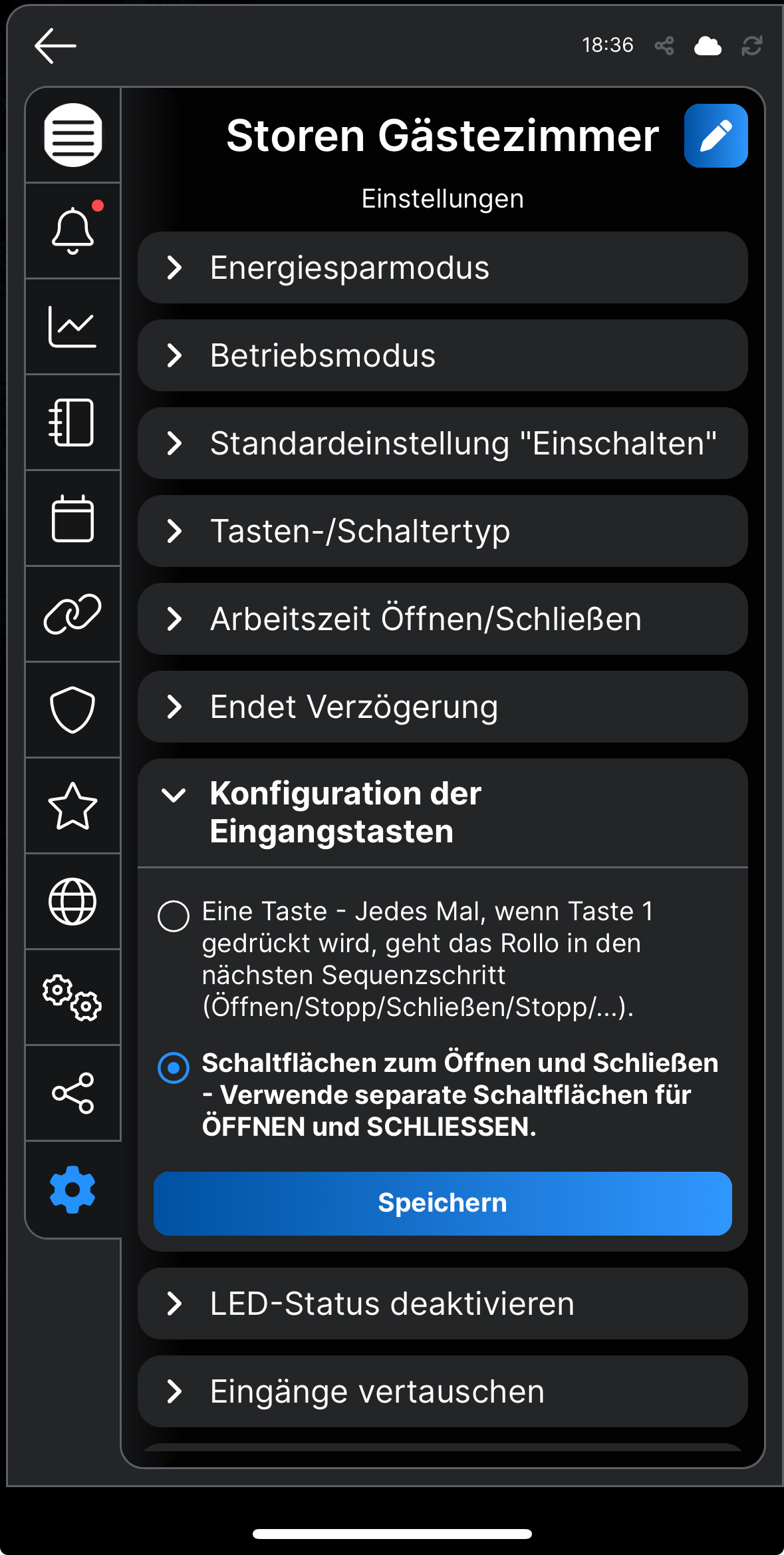784x1555 pixels.
Task: Expand the Energiesparmodus section
Action: [442, 267]
